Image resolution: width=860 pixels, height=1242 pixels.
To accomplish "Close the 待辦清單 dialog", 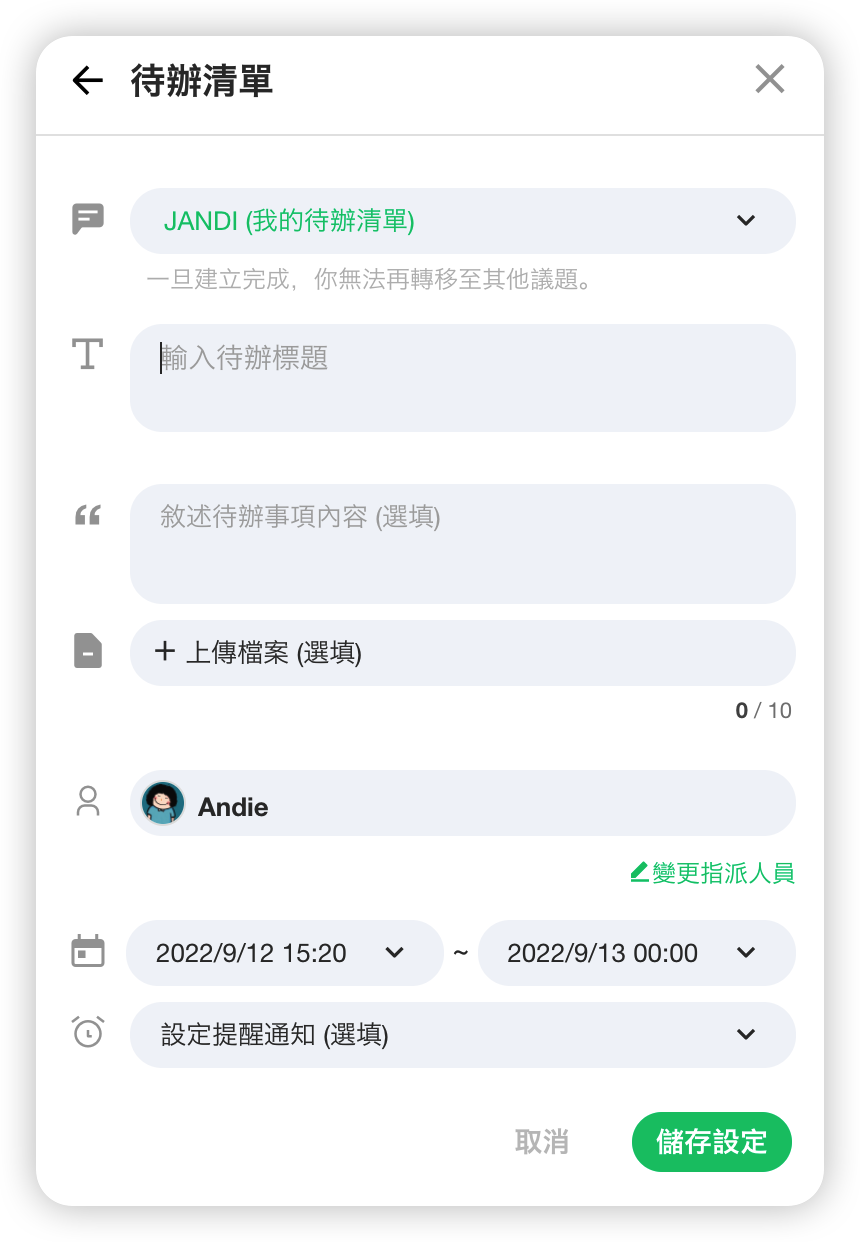I will click(x=769, y=79).
